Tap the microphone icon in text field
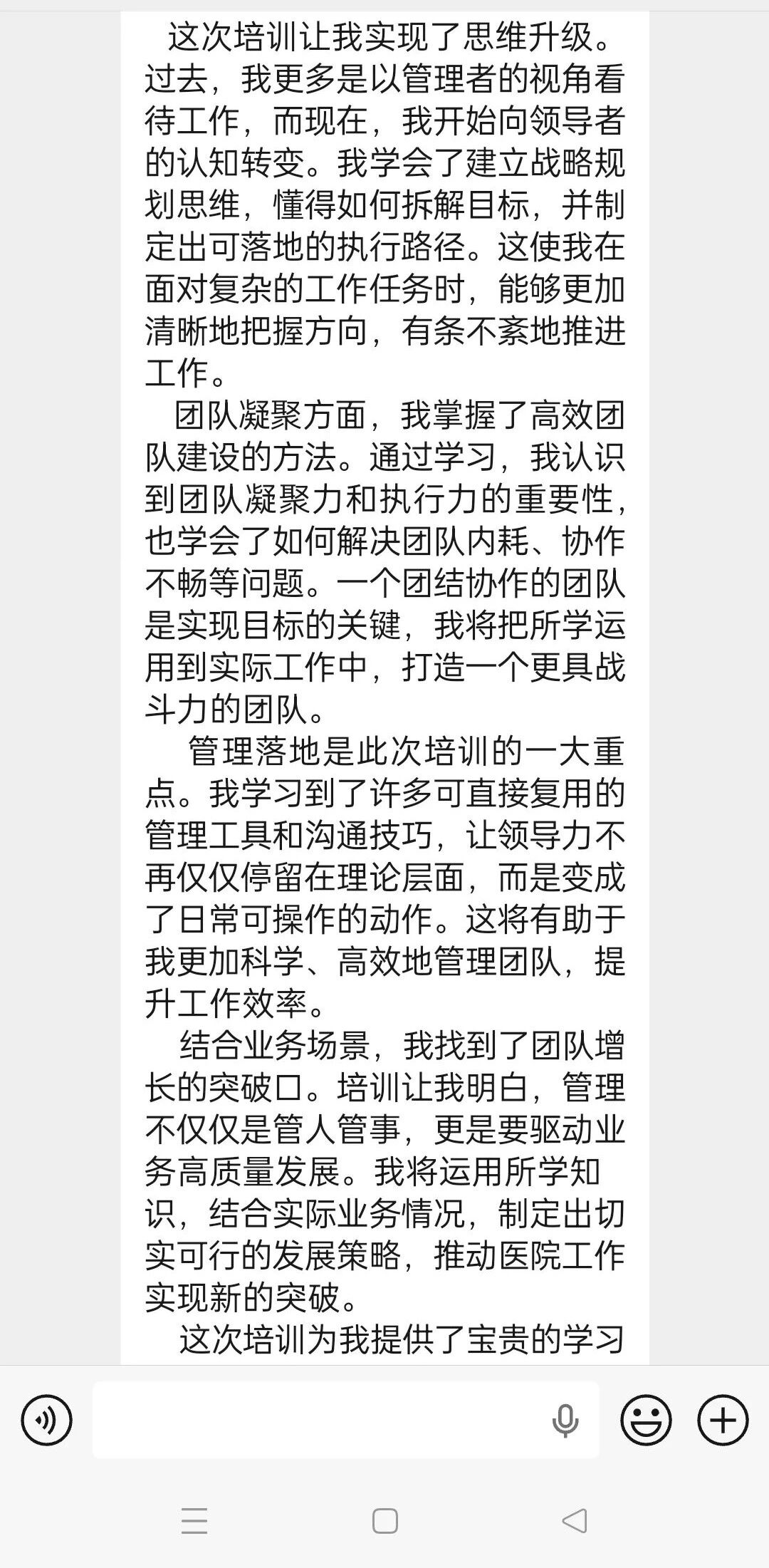This screenshot has width=769, height=1568. 565,1420
